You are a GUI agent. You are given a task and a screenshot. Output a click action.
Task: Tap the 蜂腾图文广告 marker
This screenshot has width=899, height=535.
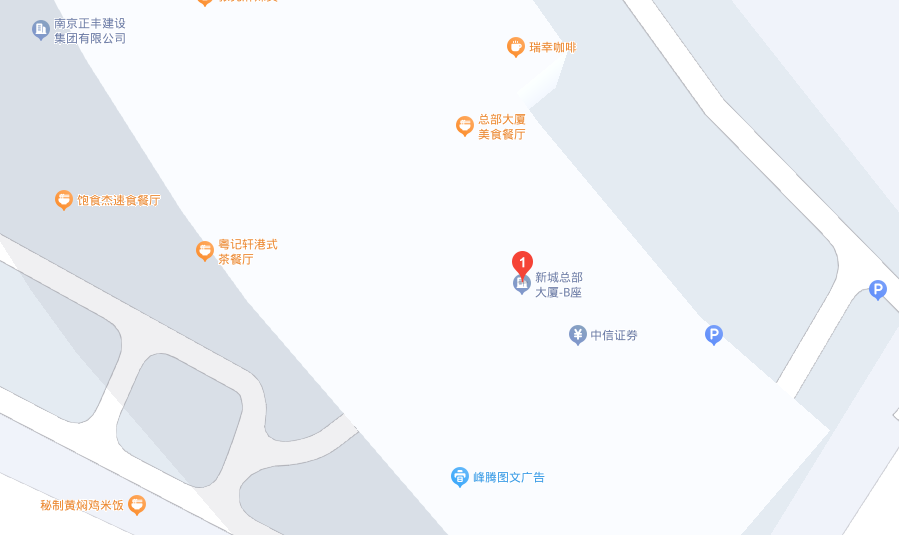459,477
